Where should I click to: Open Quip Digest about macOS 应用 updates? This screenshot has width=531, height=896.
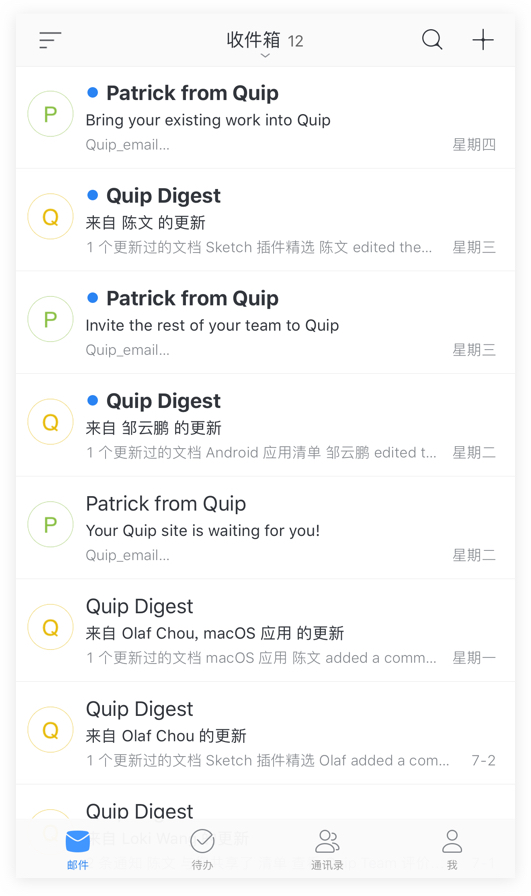pos(265,630)
